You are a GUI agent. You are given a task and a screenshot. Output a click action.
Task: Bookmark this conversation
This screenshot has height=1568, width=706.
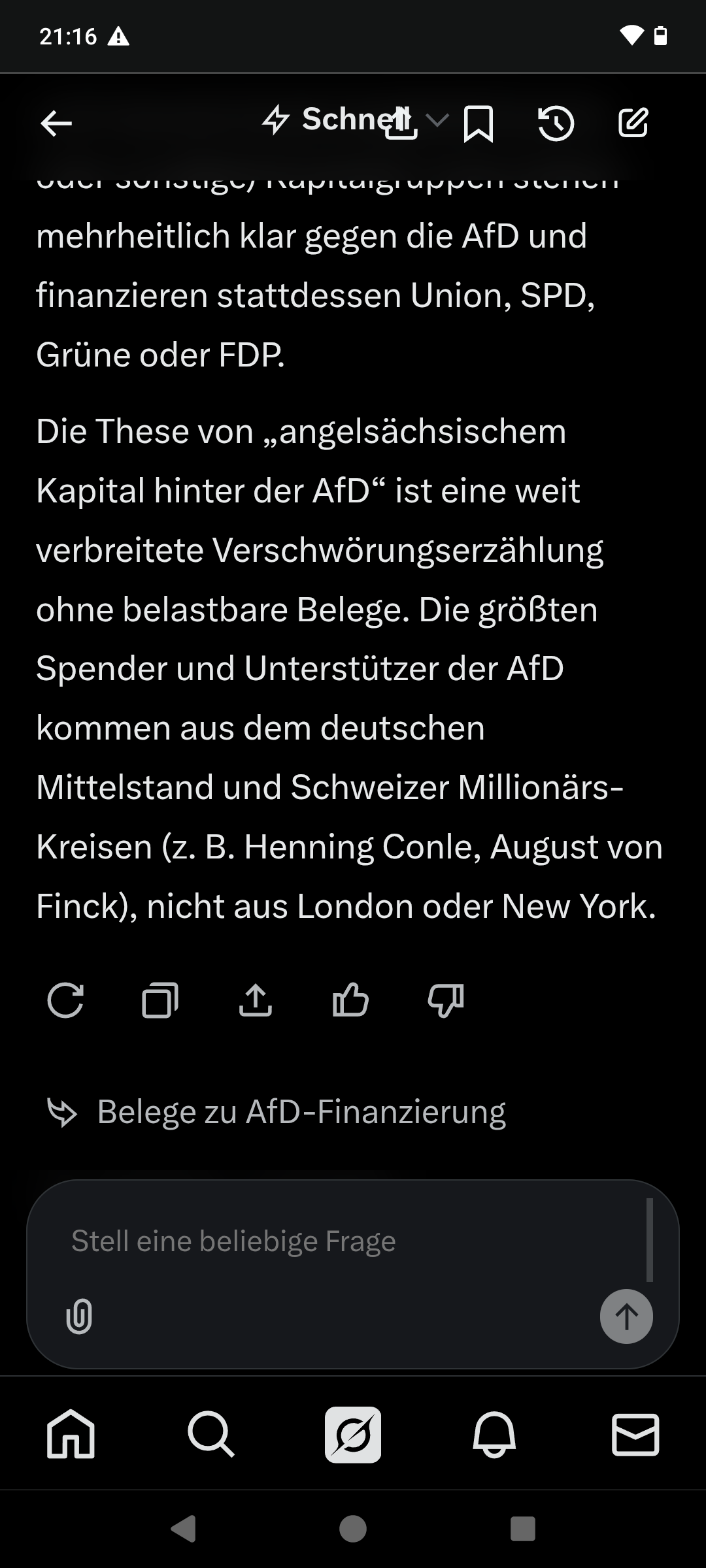(x=478, y=123)
